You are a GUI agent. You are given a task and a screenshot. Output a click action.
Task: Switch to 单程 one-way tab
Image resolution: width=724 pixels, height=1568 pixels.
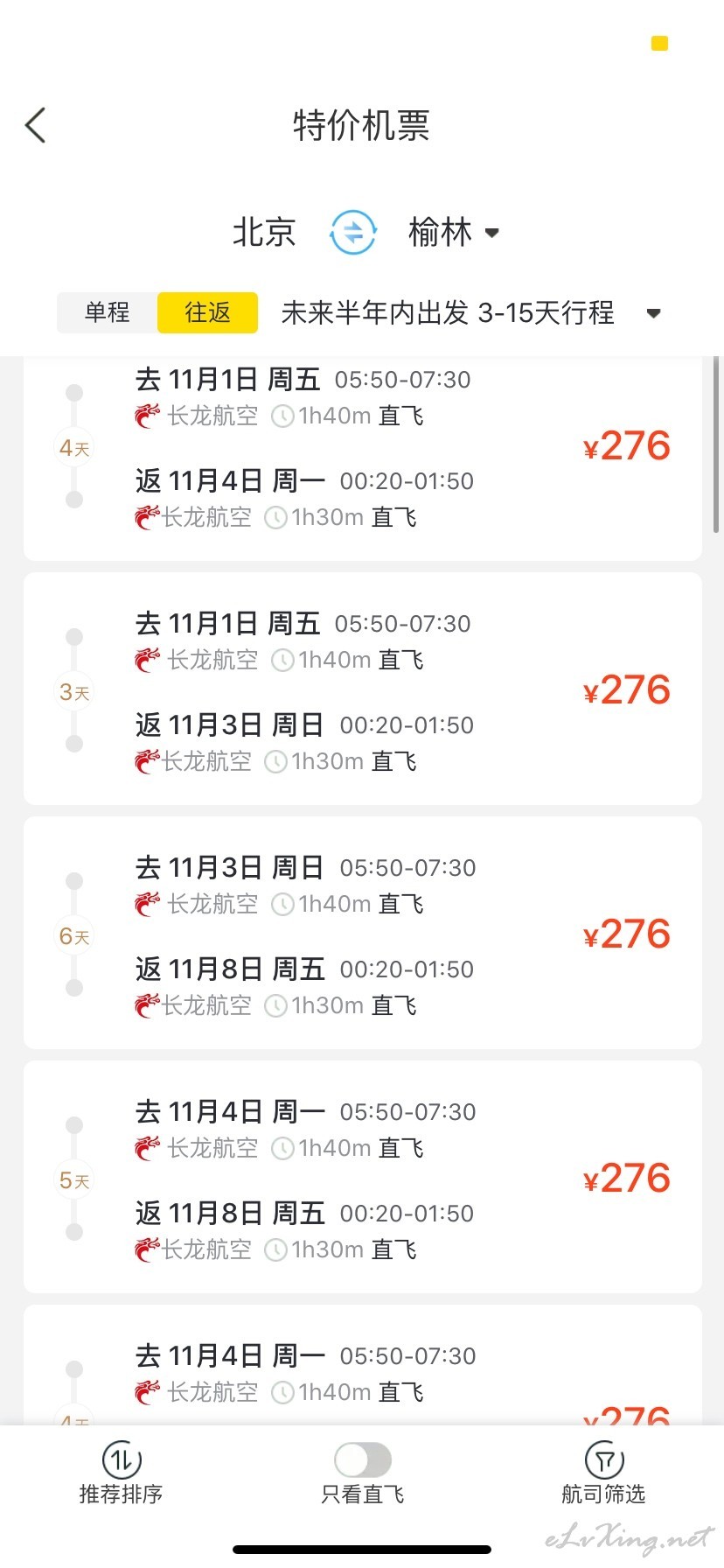(x=107, y=312)
